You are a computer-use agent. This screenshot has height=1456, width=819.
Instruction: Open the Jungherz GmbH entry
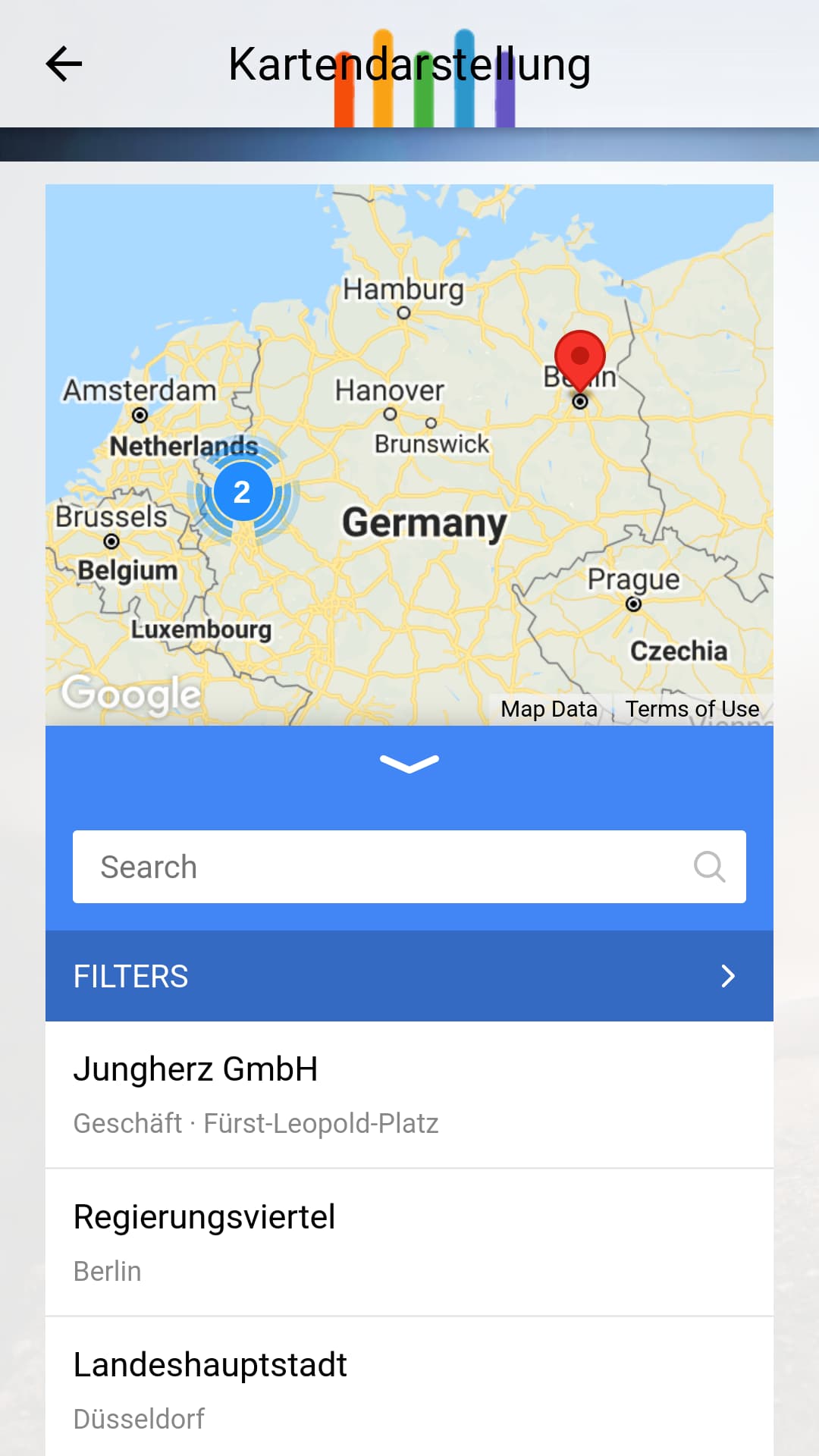pyautogui.click(x=409, y=1095)
